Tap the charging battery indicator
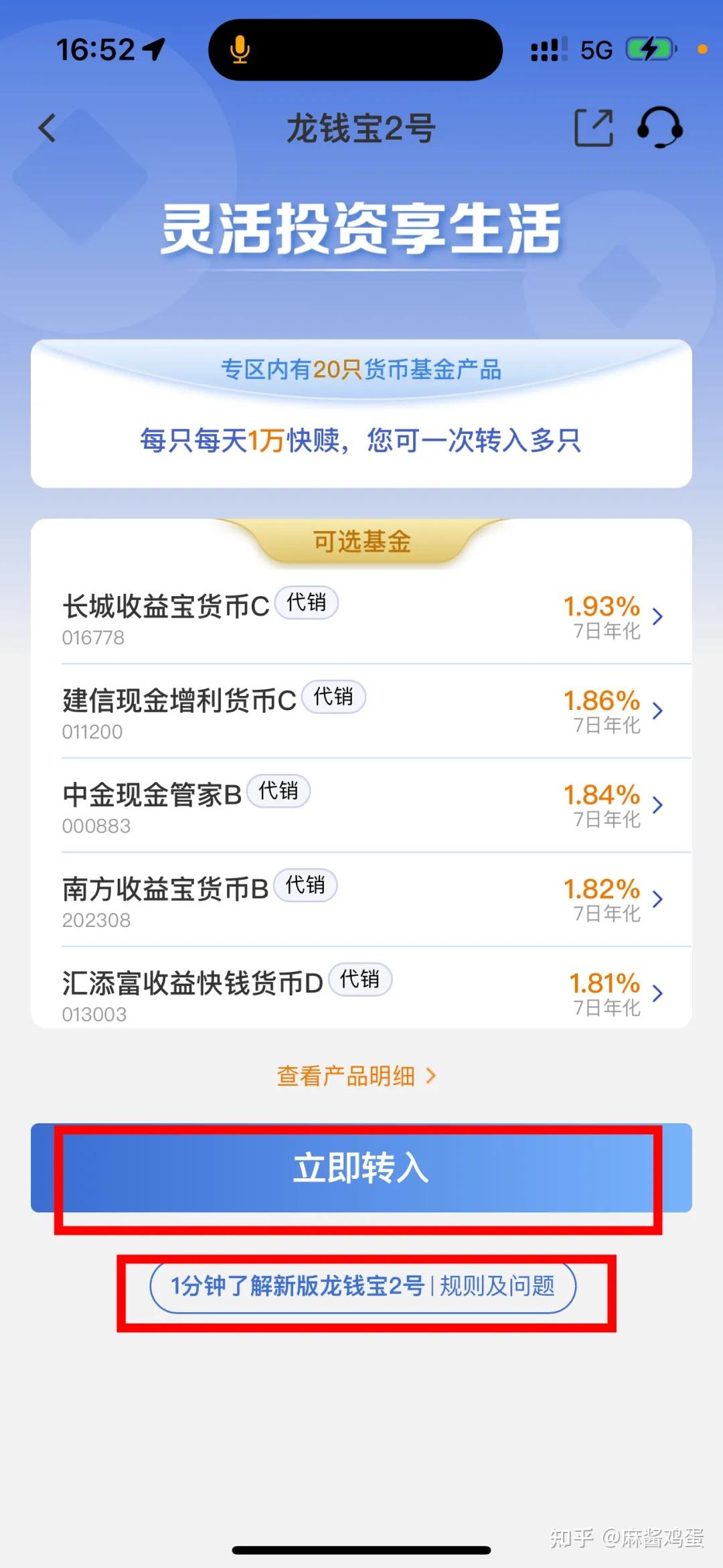 pyautogui.click(x=645, y=48)
